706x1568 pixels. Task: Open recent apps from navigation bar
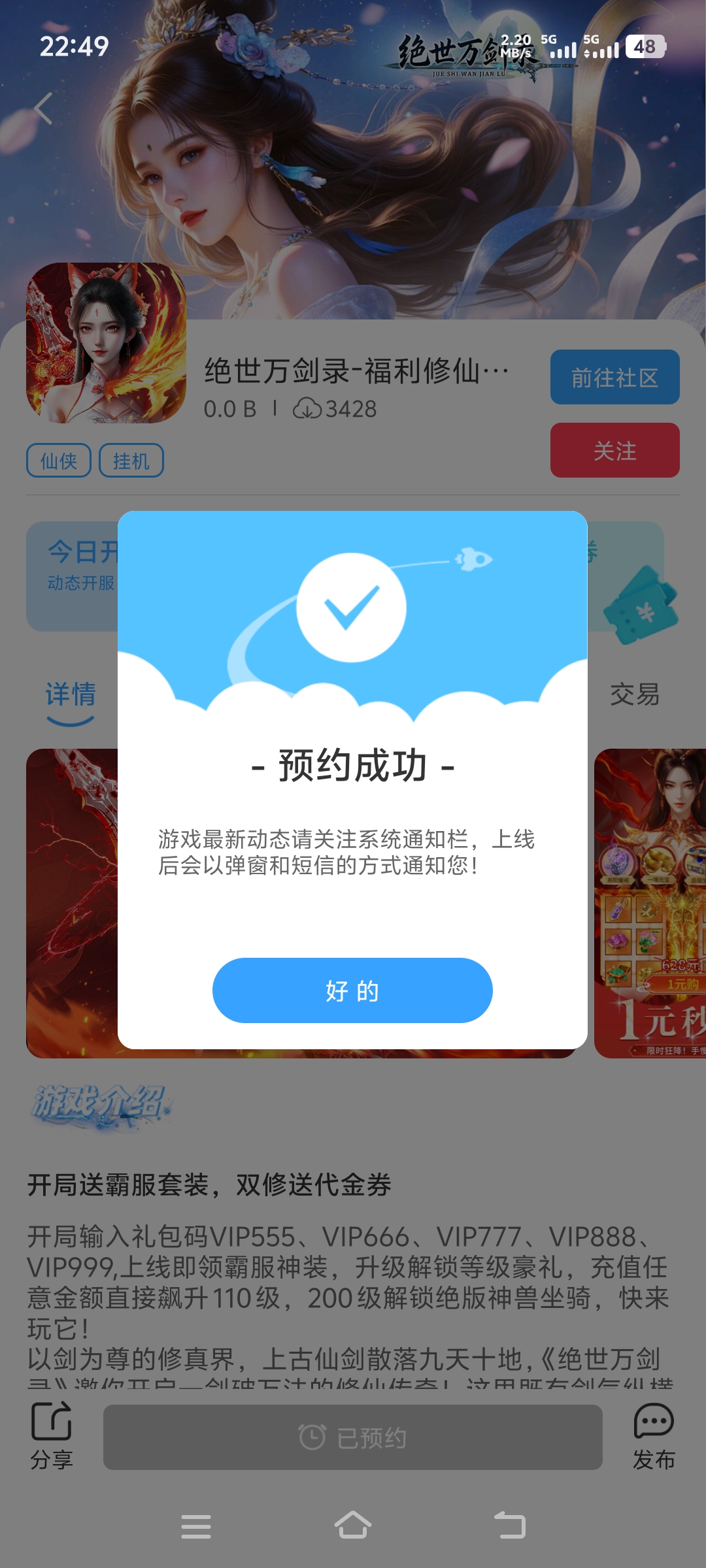tap(195, 1526)
